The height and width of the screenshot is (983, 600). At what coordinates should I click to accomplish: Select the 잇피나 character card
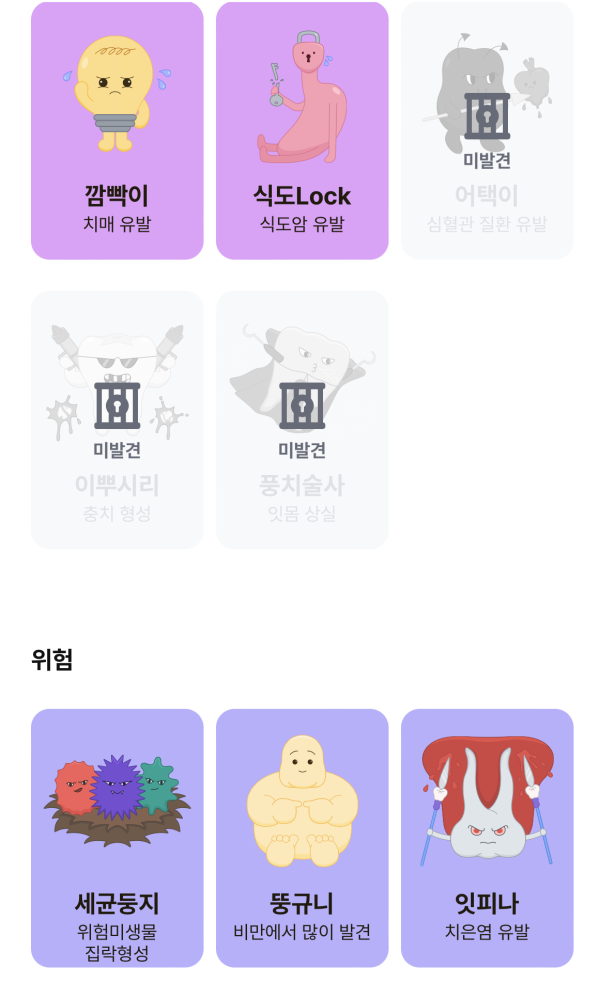click(x=487, y=838)
